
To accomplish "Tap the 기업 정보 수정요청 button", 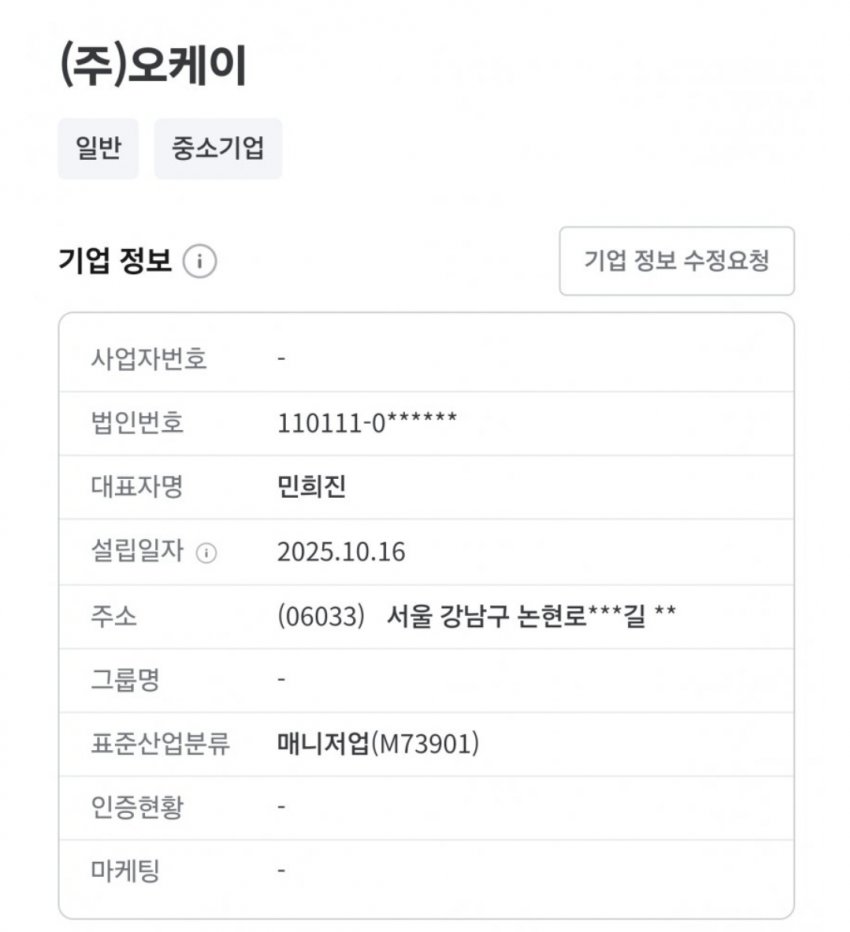I will point(676,261).
